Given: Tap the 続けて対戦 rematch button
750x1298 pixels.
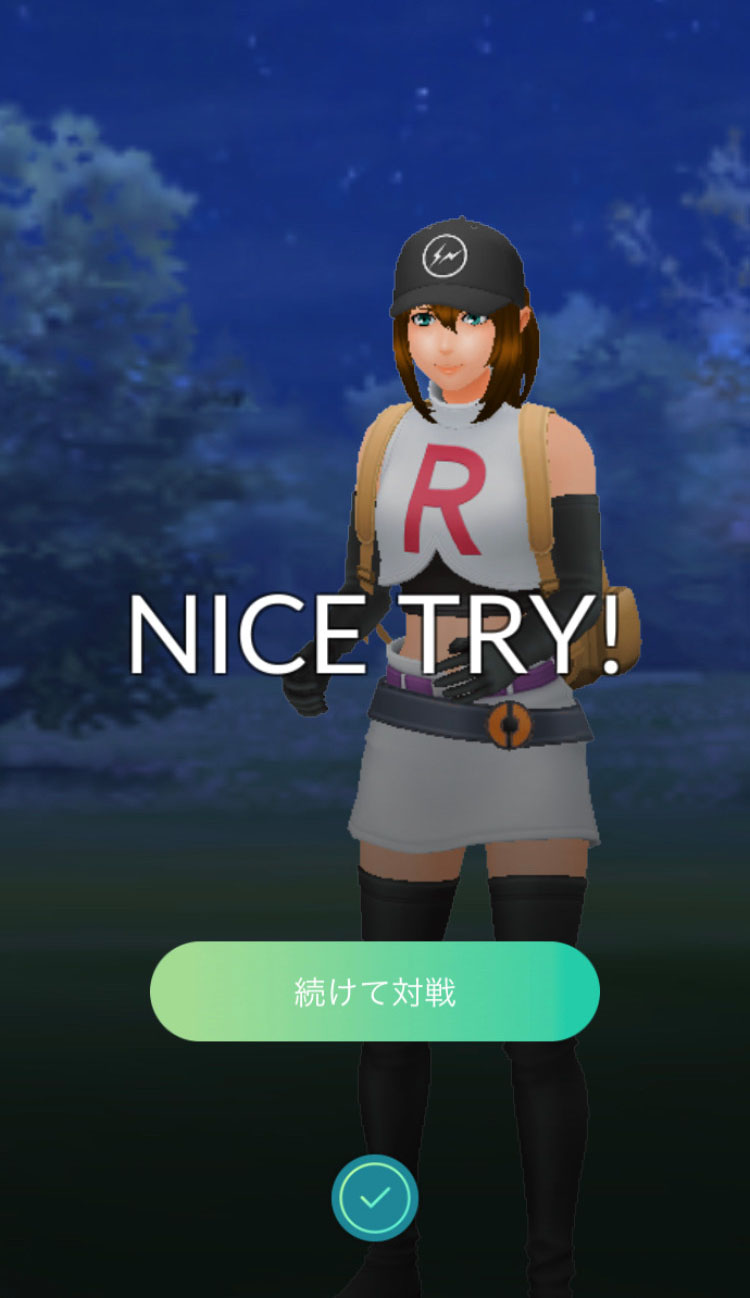Looking at the screenshot, I should tap(375, 991).
